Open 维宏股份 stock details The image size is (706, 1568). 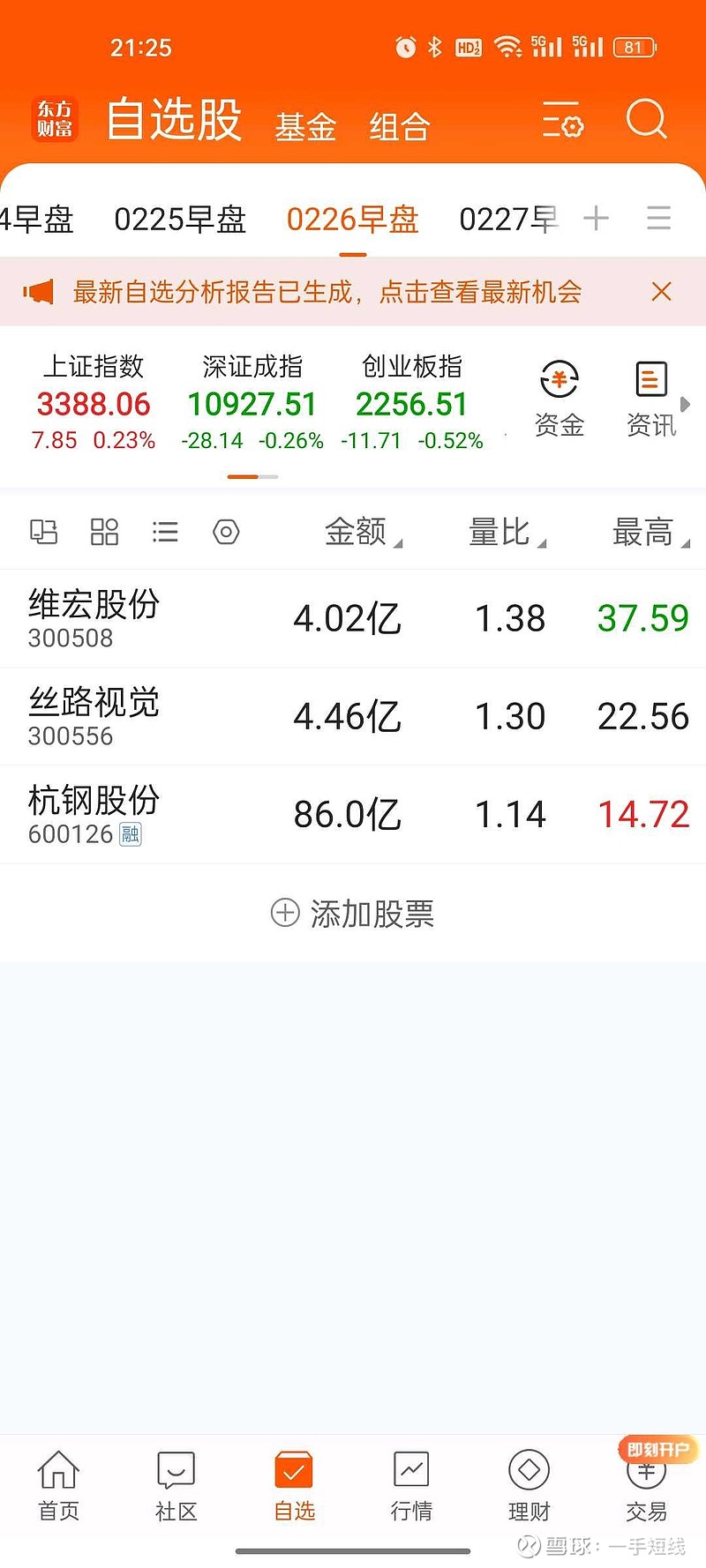point(353,618)
